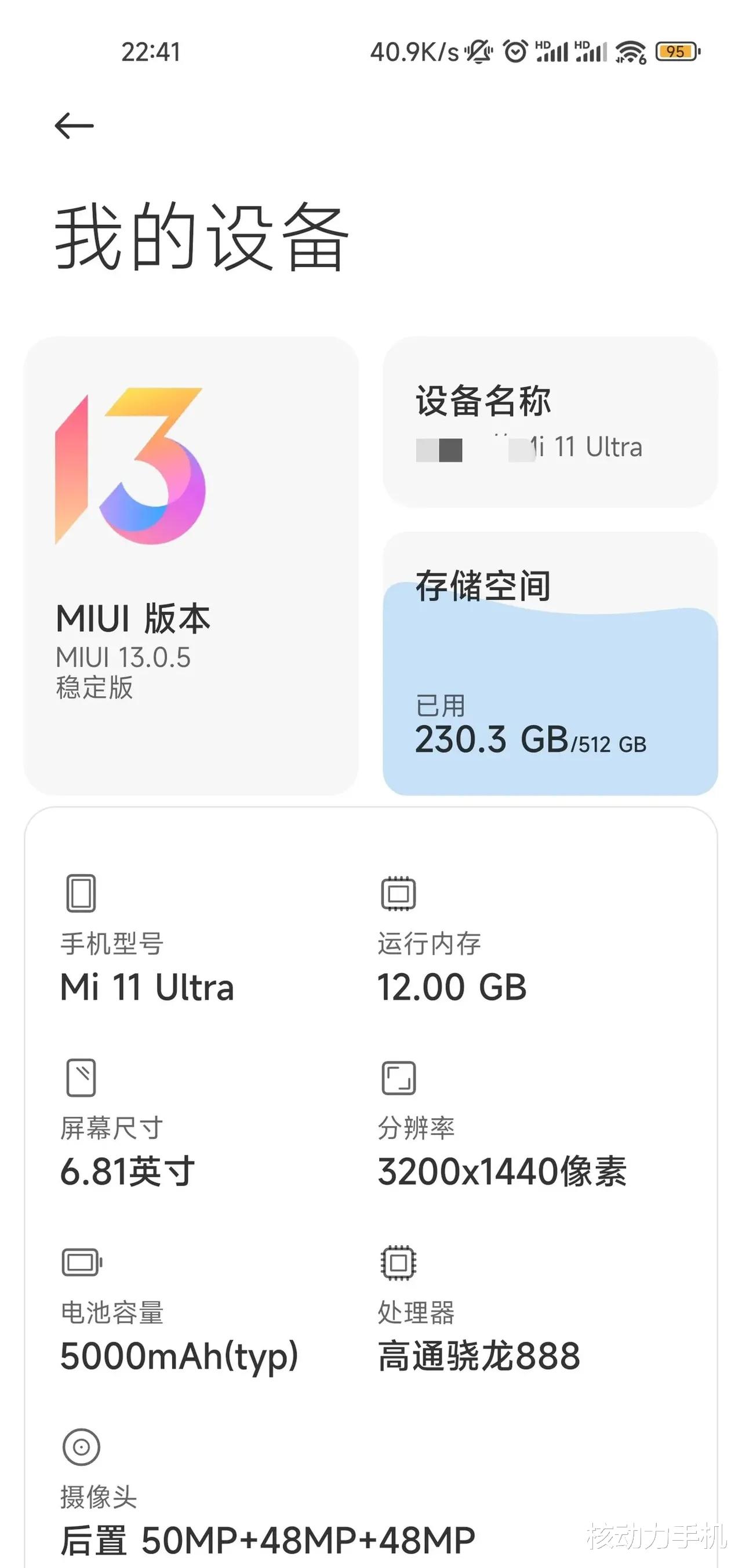Select the Mi 11 Ultra device name text
This screenshot has width=742, height=1568.
click(584, 448)
